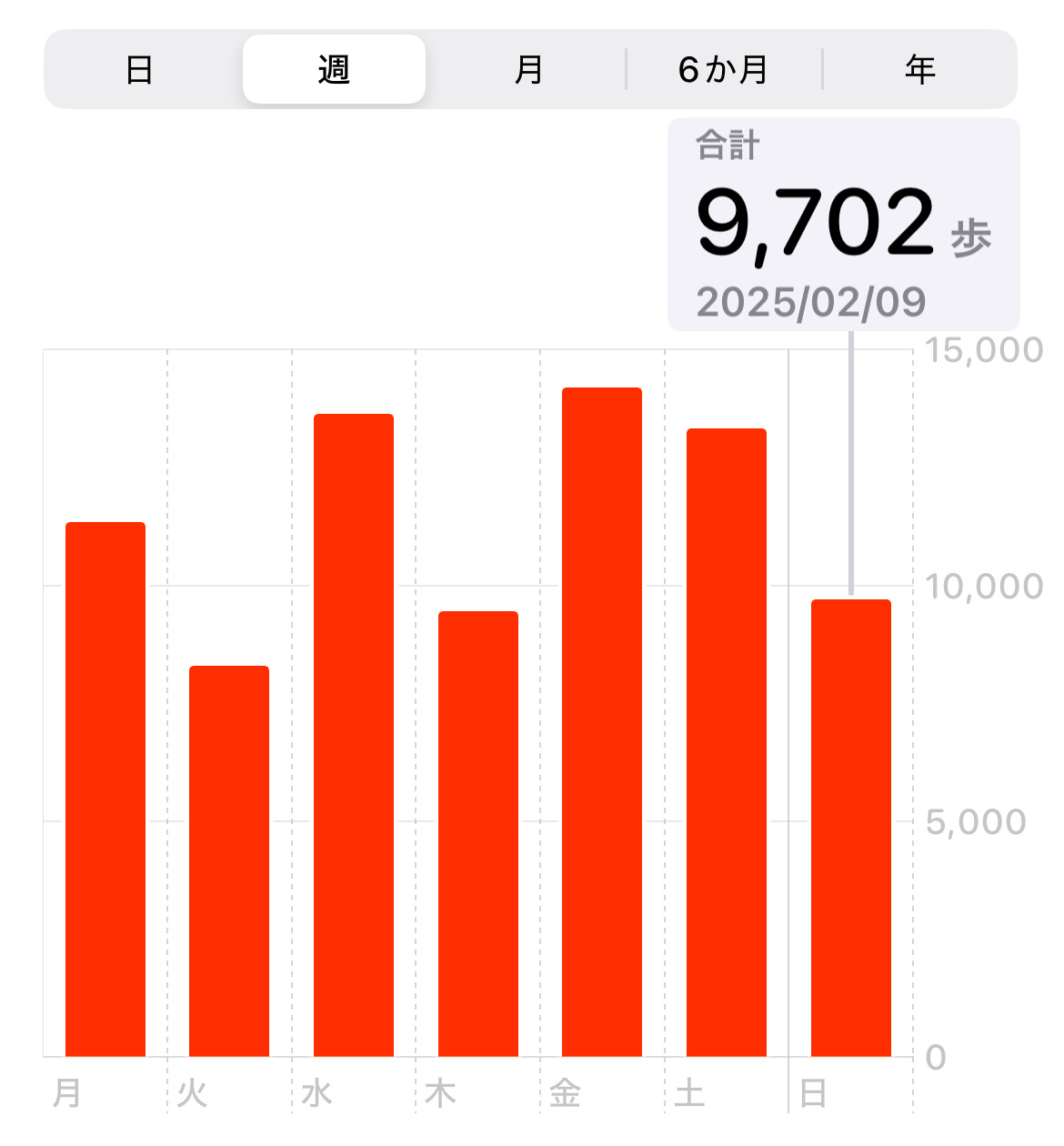1064x1146 pixels.
Task: Switch to the 年 (year) view
Action: 919,70
